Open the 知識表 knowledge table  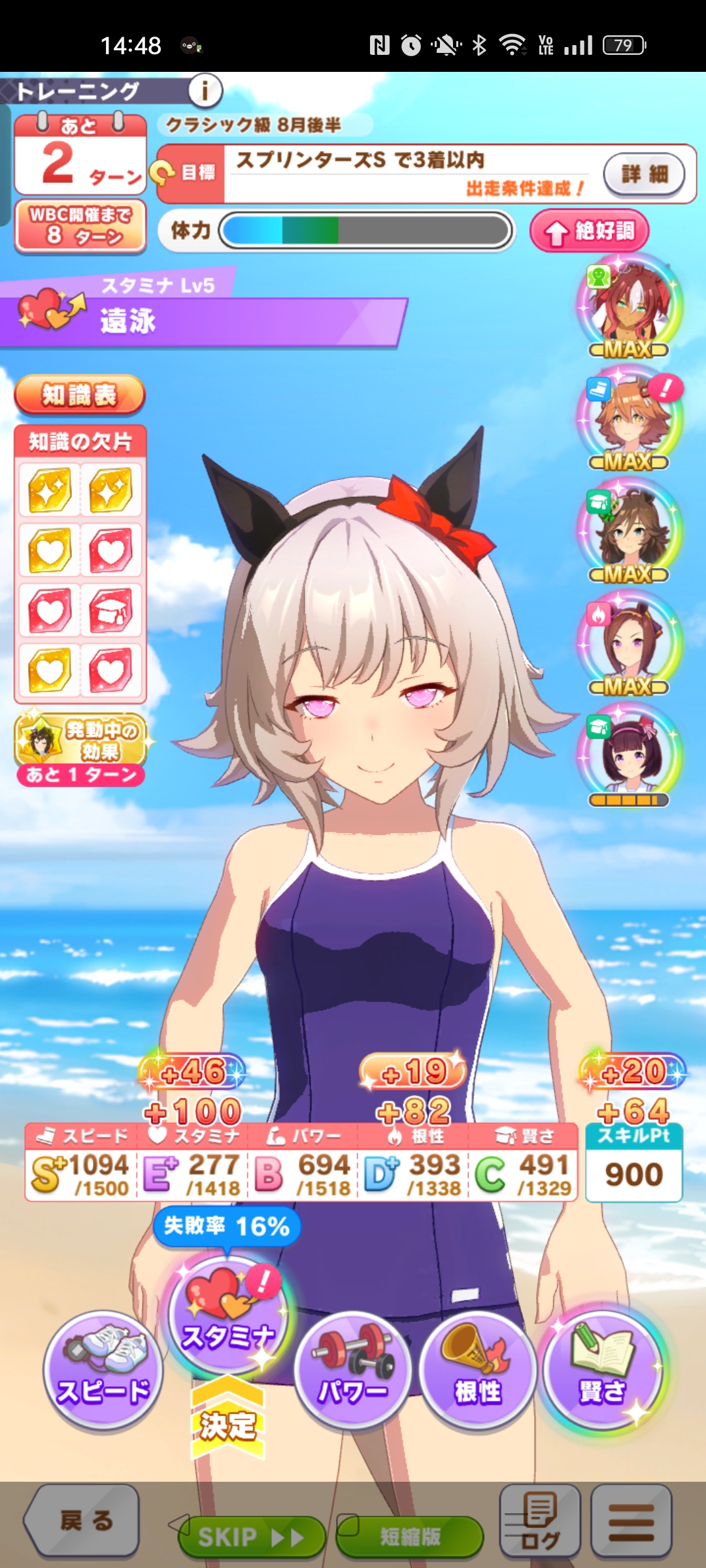pos(79,395)
